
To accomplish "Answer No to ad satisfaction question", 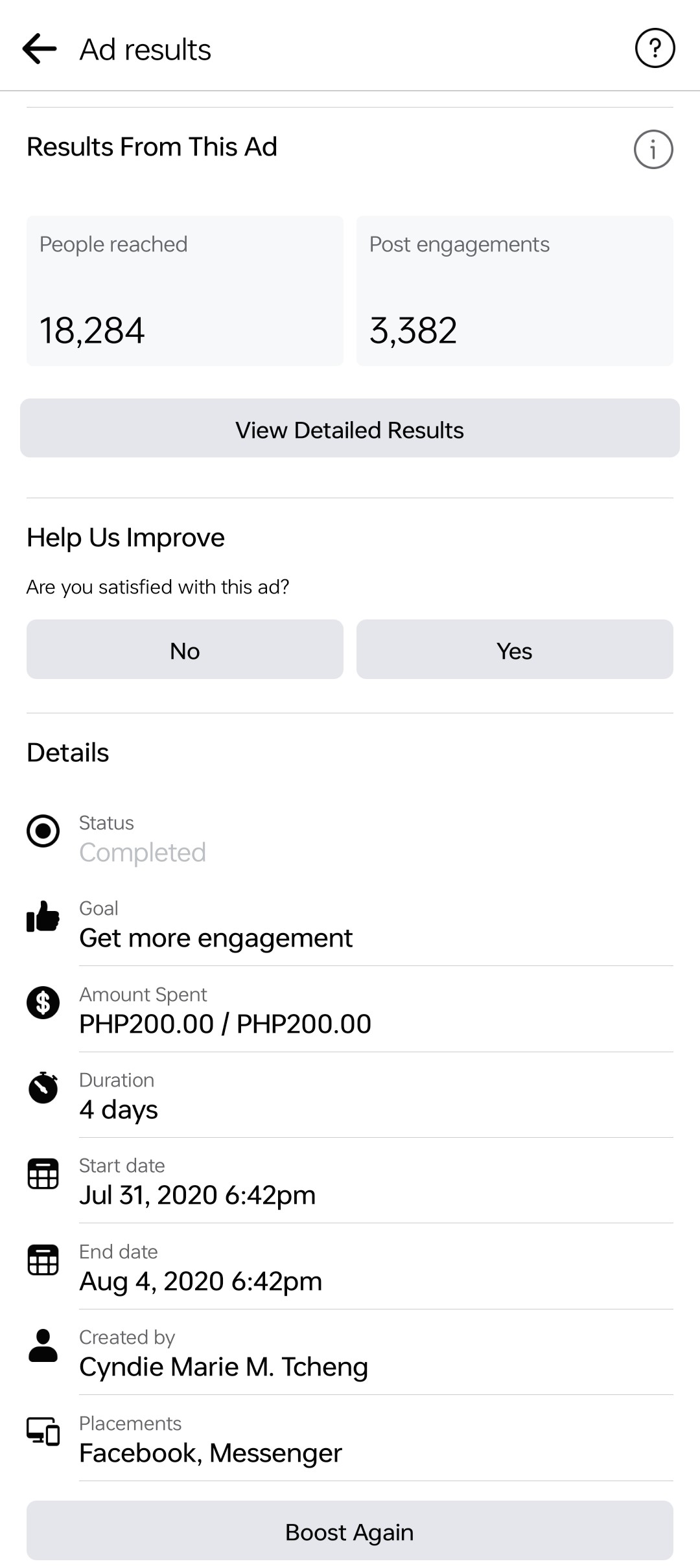I will tap(185, 650).
